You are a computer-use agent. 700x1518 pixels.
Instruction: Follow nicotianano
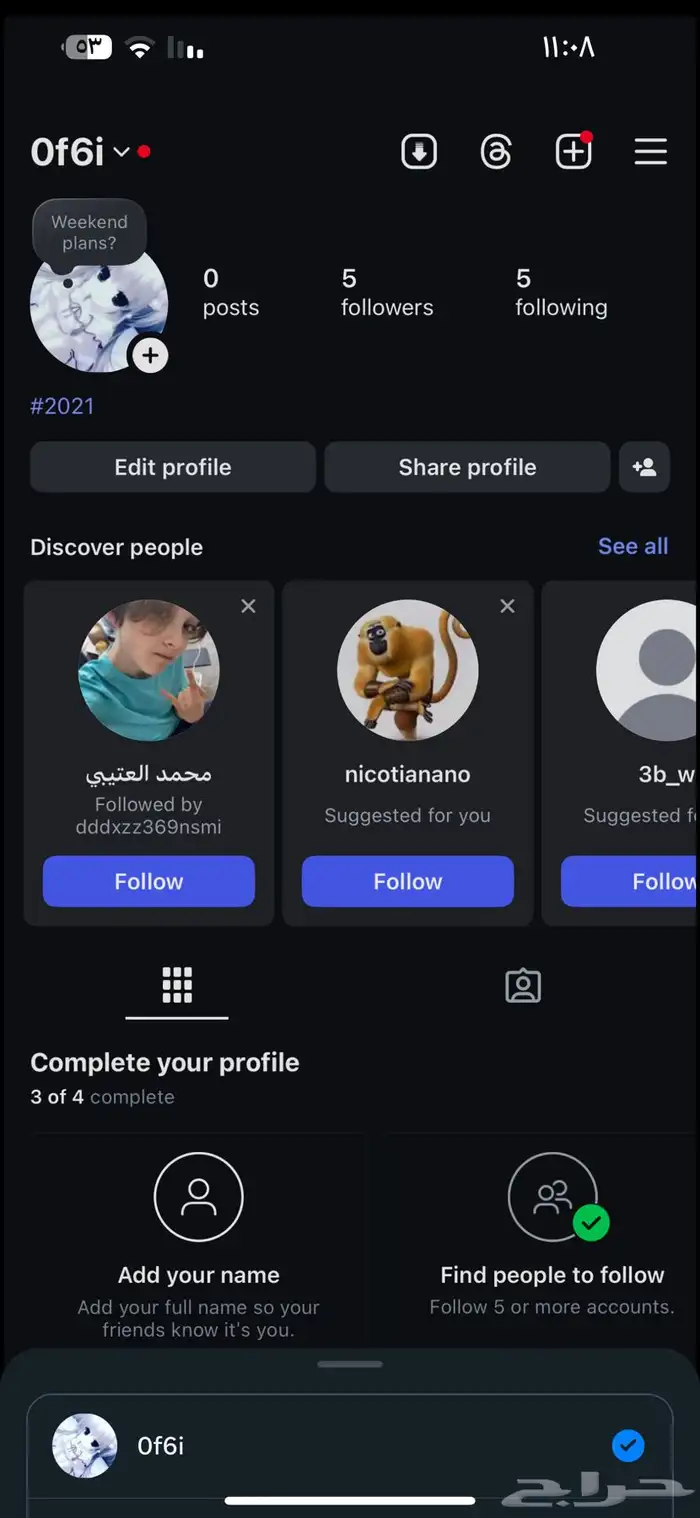point(408,881)
